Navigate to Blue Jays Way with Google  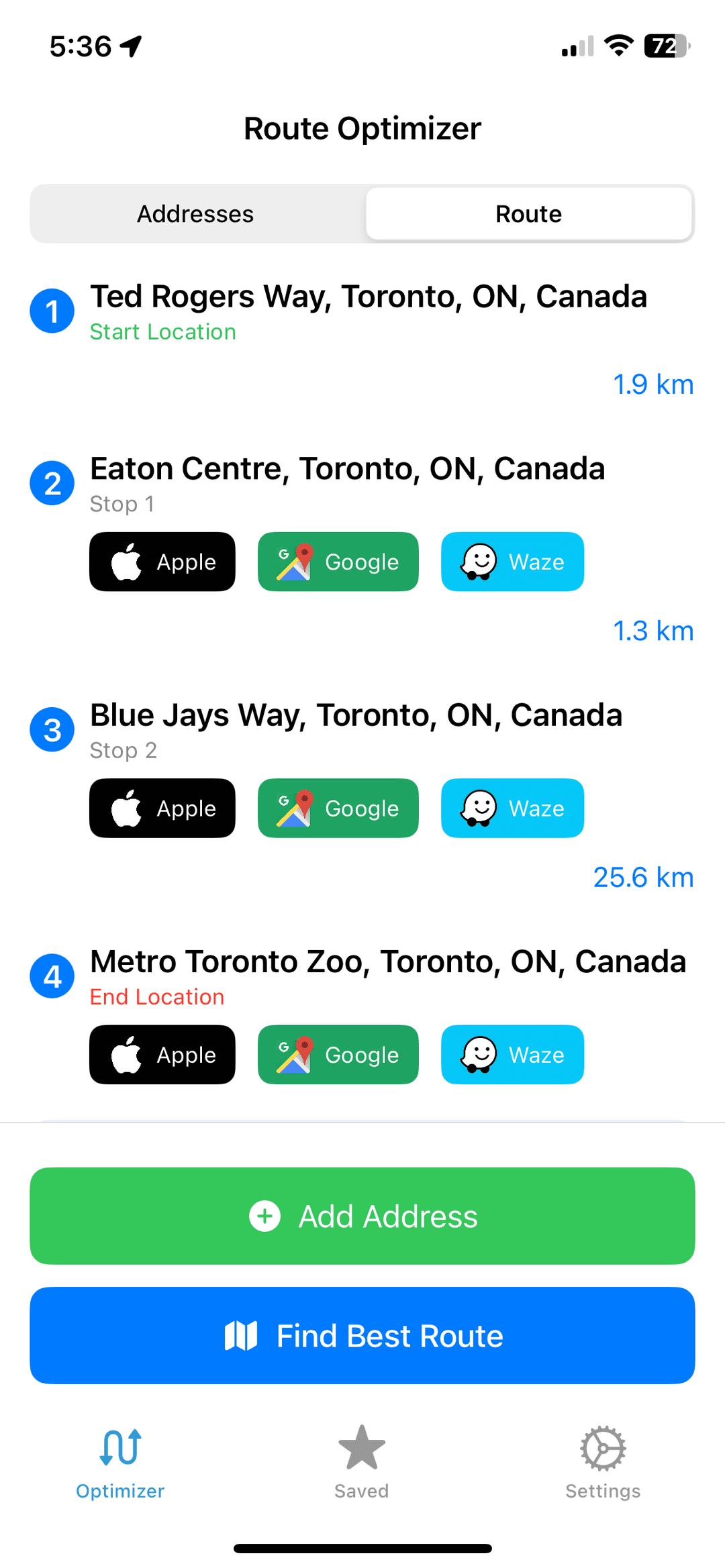[x=338, y=808]
